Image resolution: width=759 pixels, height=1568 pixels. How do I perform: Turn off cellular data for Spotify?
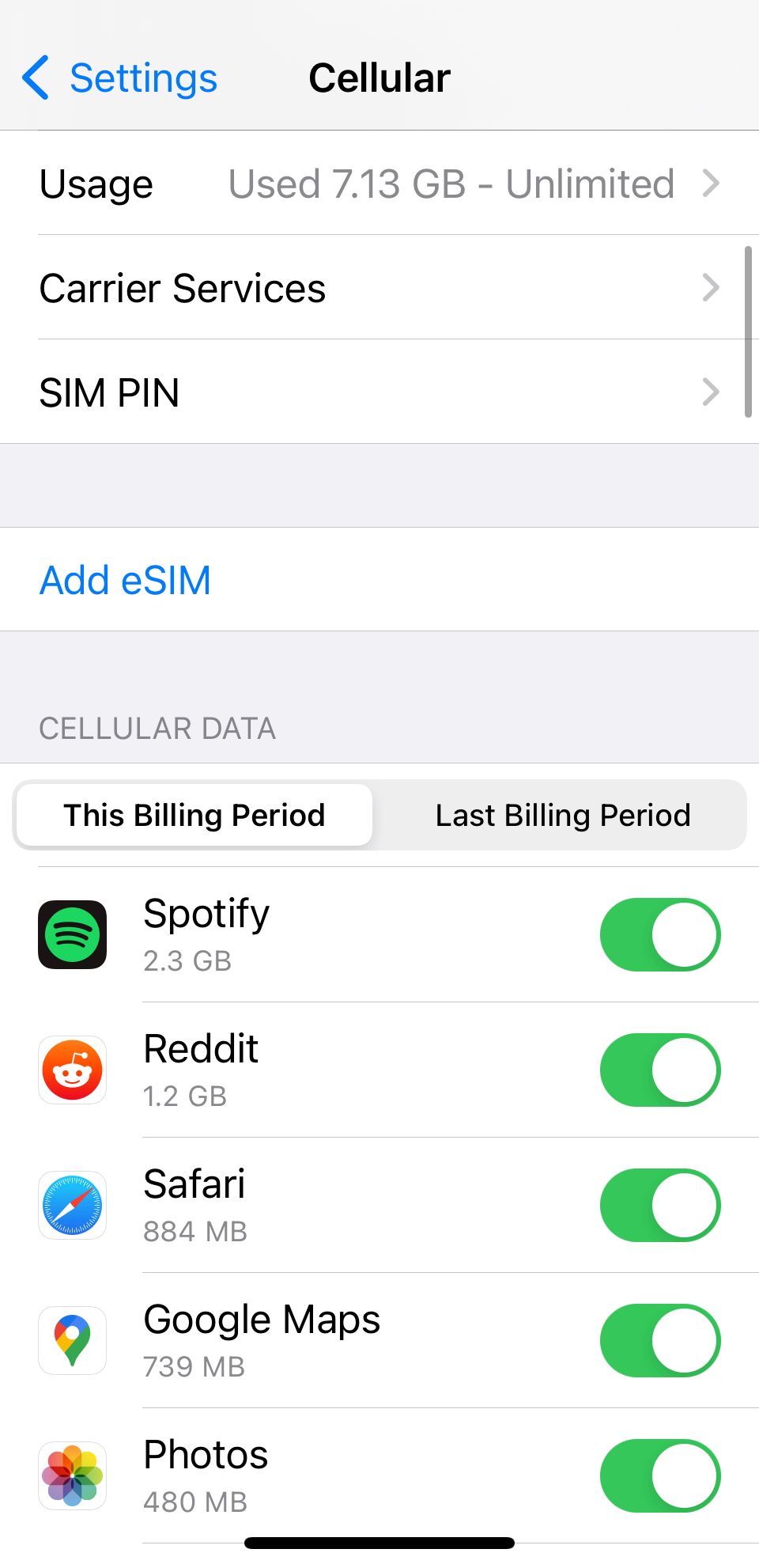[659, 934]
